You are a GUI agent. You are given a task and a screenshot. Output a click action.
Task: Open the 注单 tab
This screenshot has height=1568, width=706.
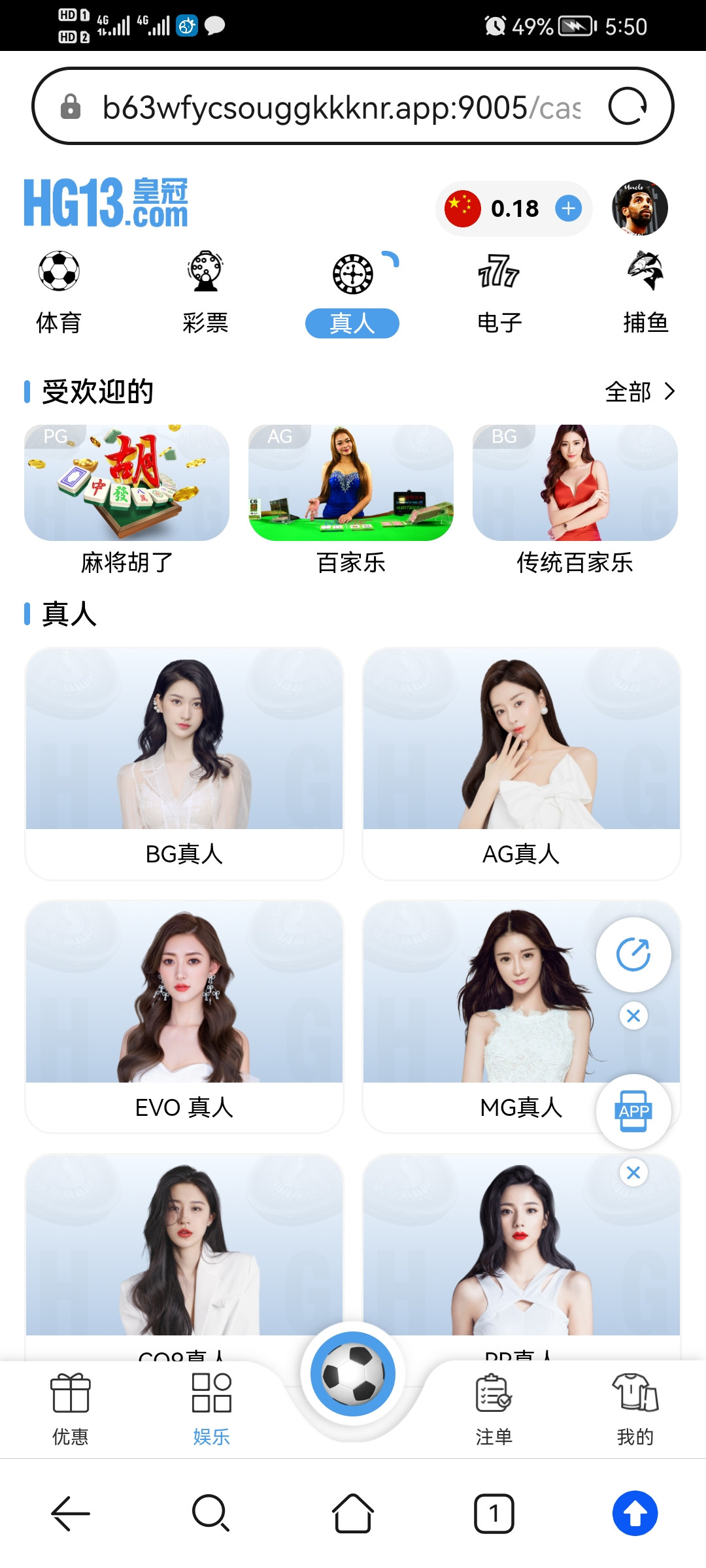point(494,1409)
